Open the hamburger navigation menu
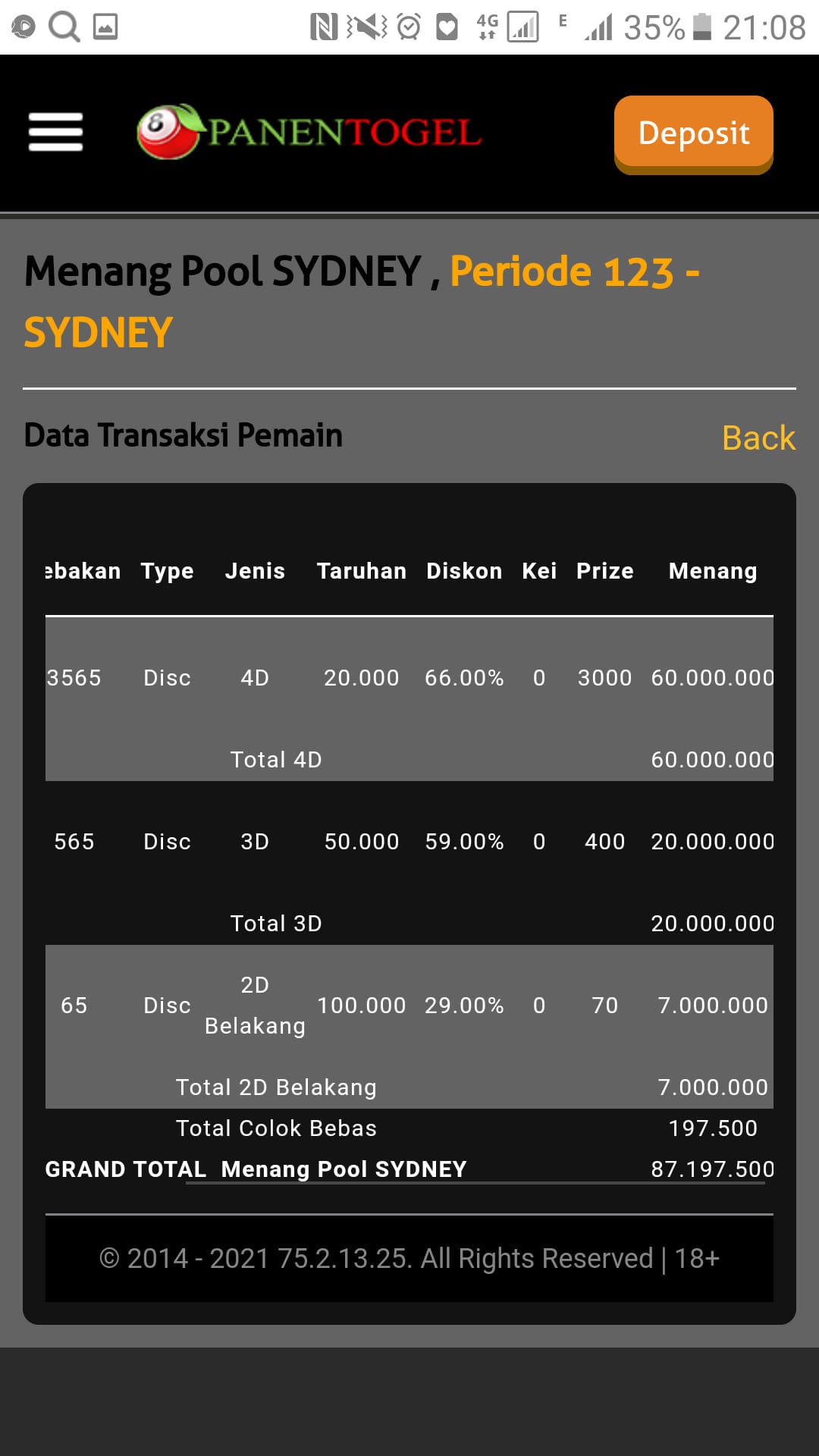Screen dimensions: 819x1456 tap(55, 132)
